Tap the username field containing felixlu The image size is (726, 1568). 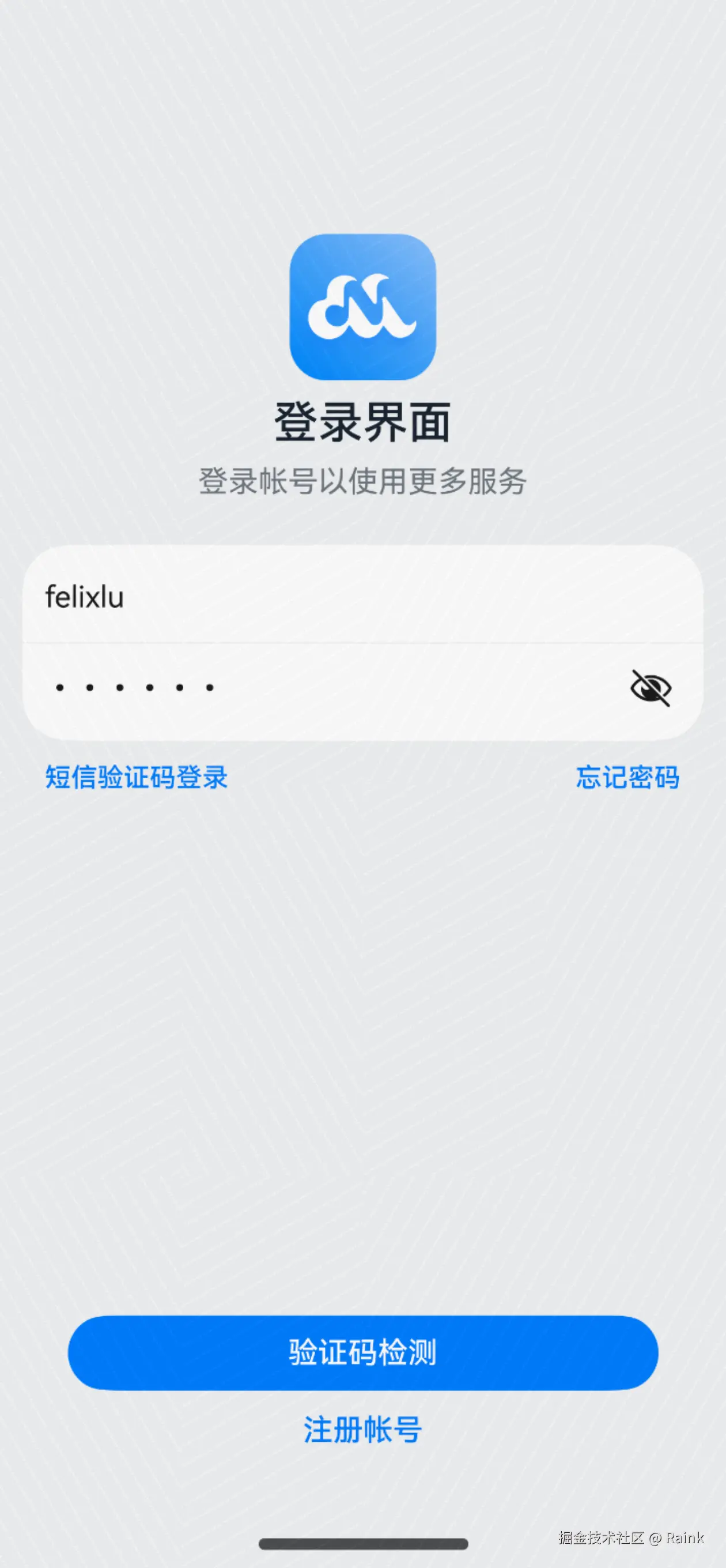[362, 596]
